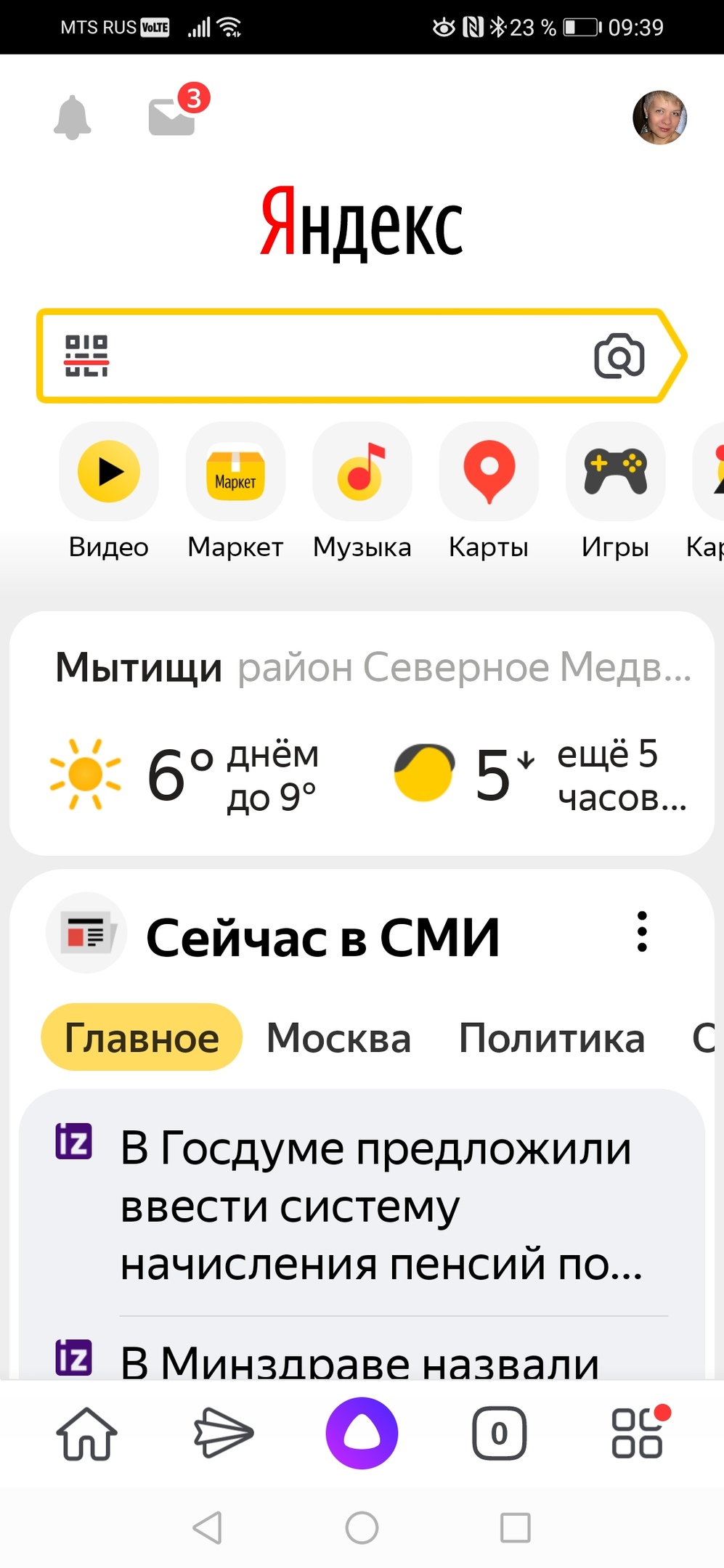Open the browser tabs counter
The height and width of the screenshot is (1568, 724).
click(x=500, y=1433)
